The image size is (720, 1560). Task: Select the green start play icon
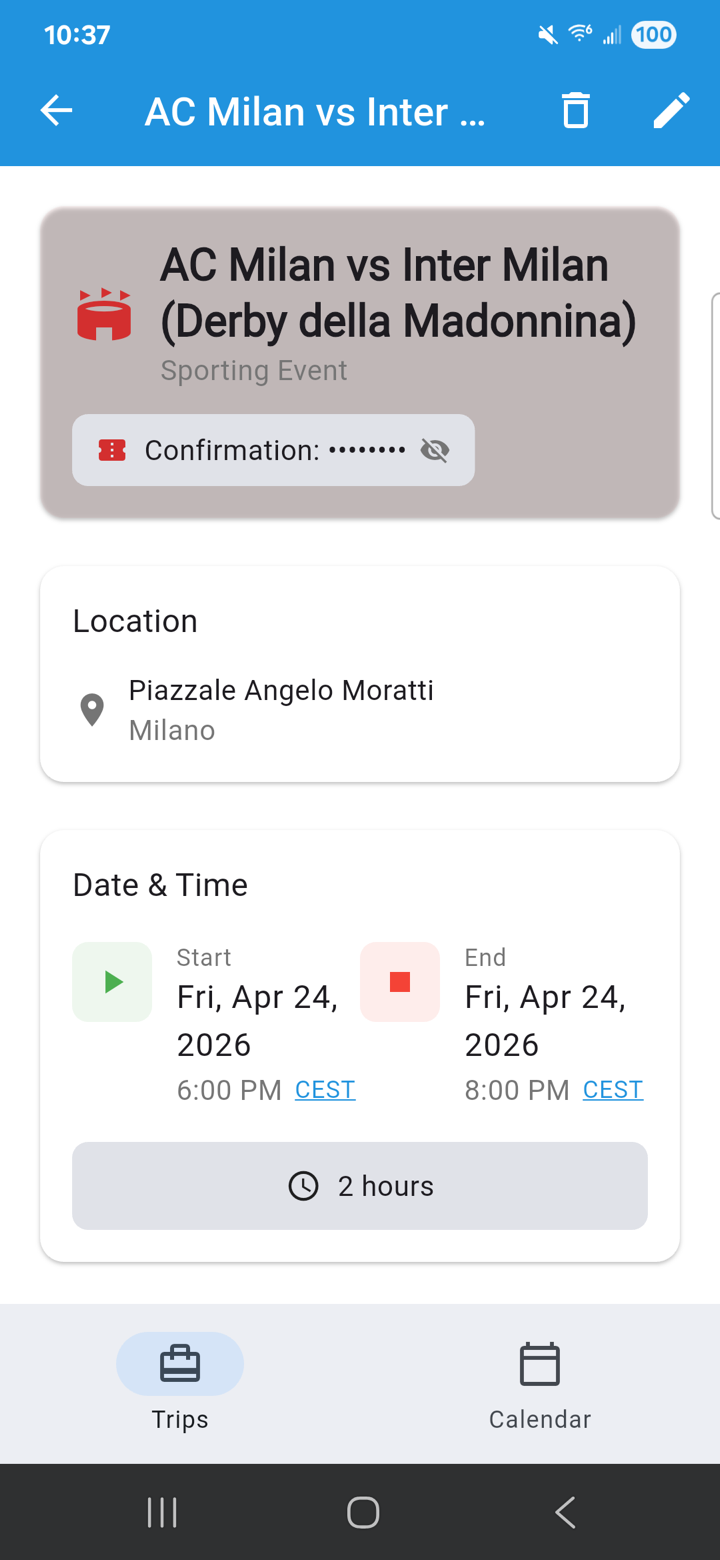111,981
